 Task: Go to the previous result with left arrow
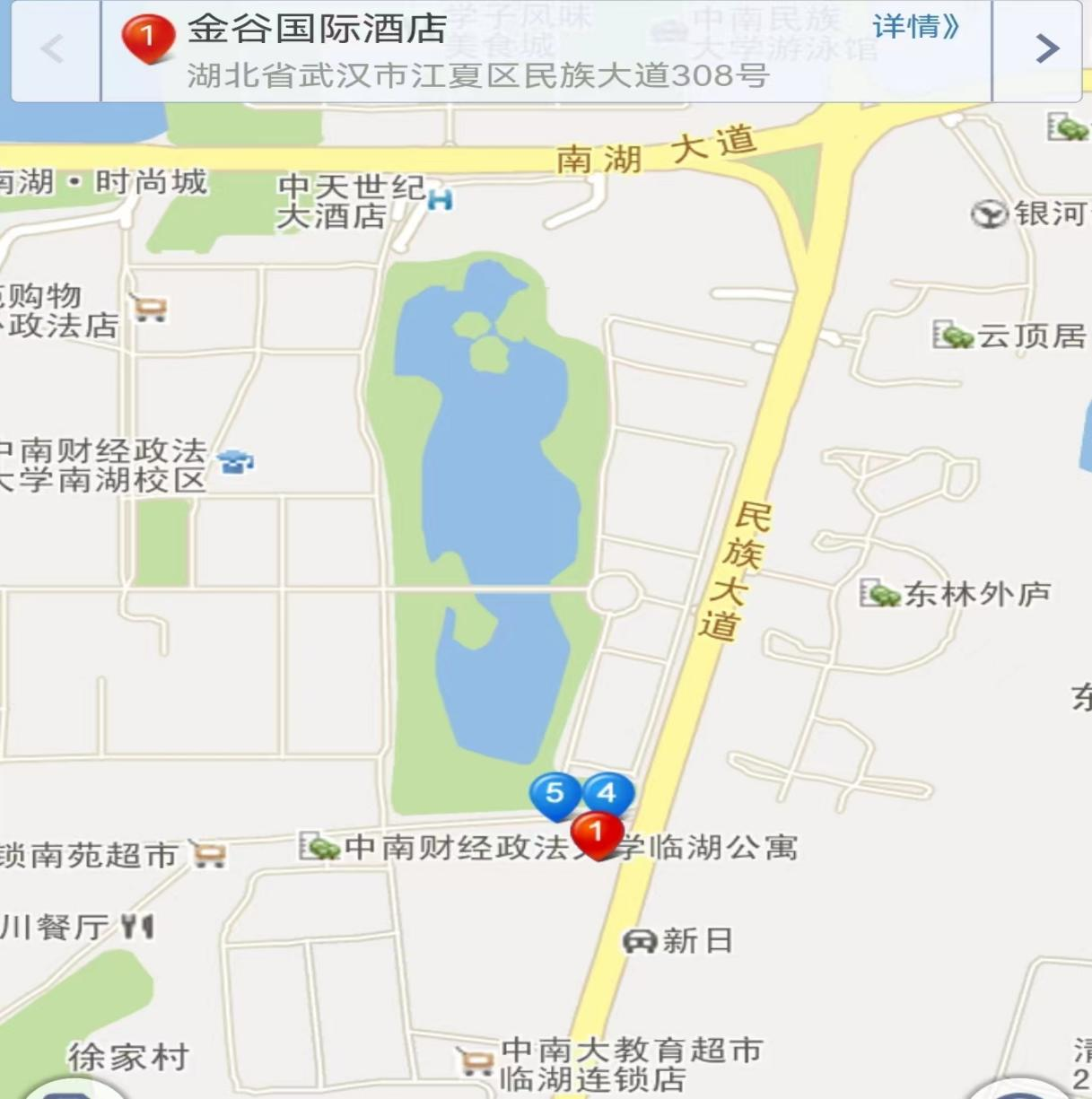tap(54, 49)
